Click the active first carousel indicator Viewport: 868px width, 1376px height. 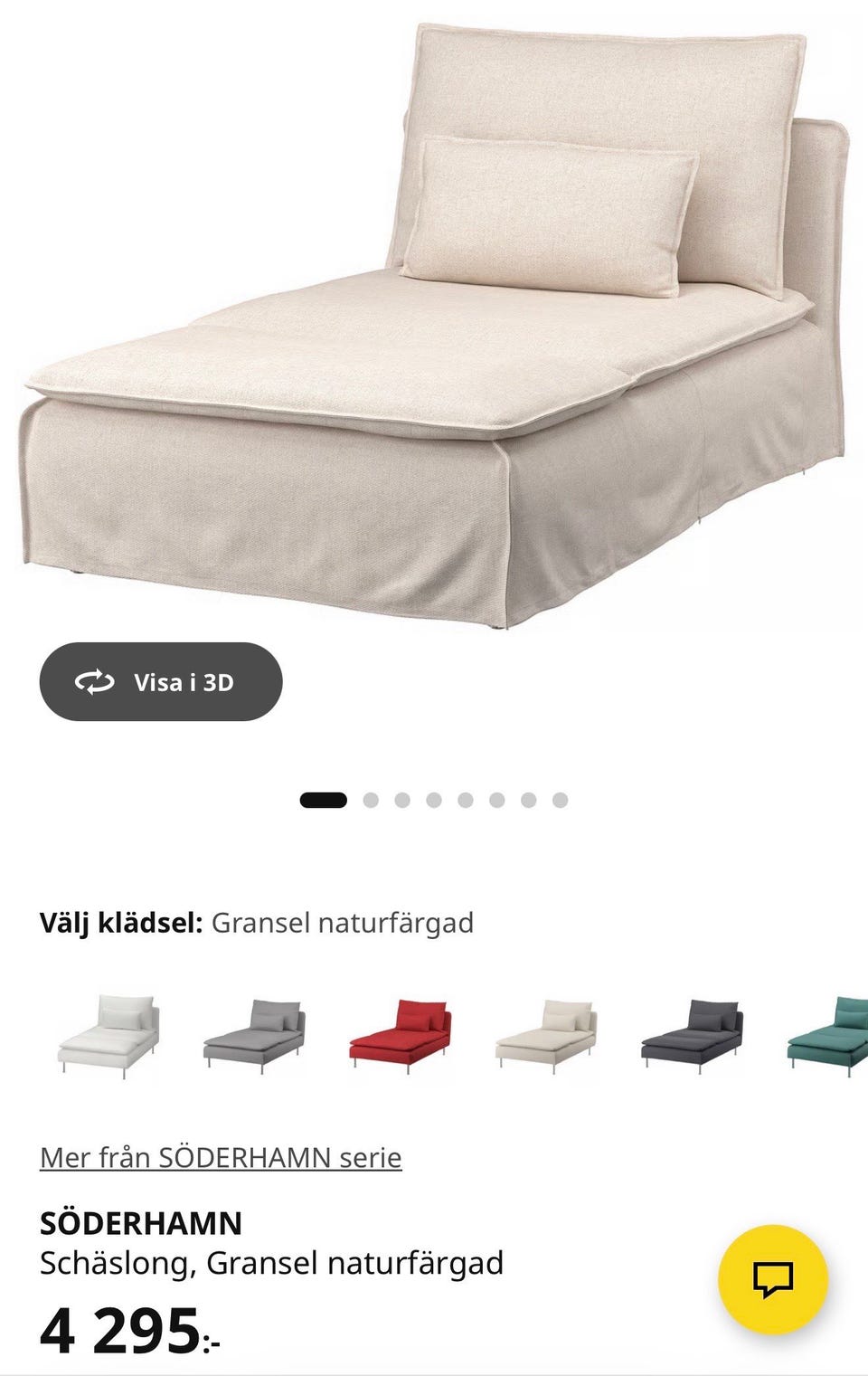325,800
